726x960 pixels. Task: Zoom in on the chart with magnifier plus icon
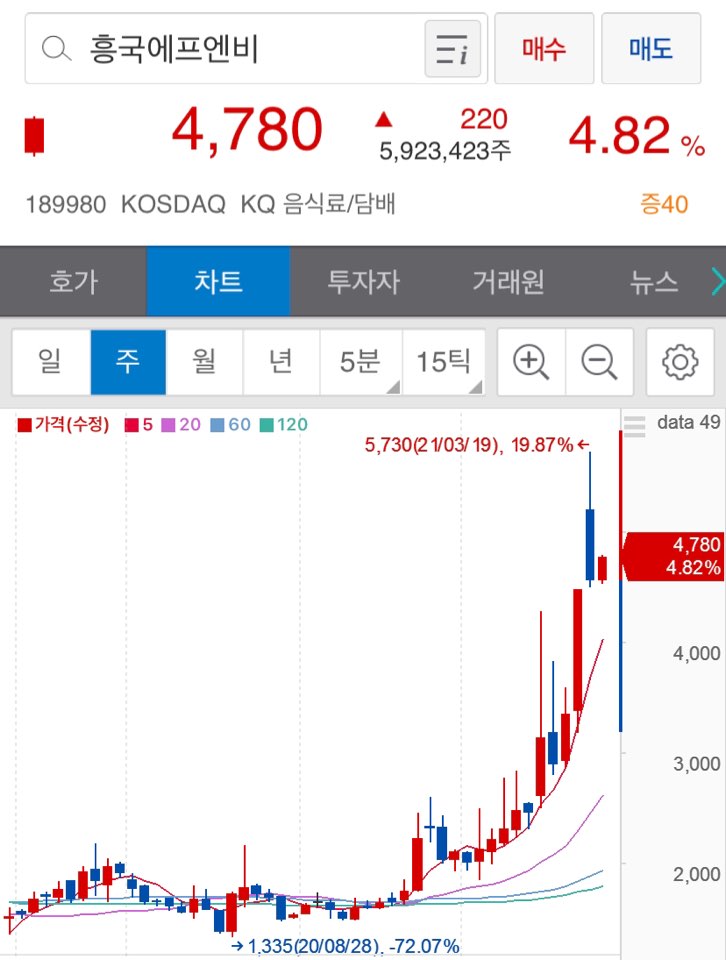pos(531,362)
